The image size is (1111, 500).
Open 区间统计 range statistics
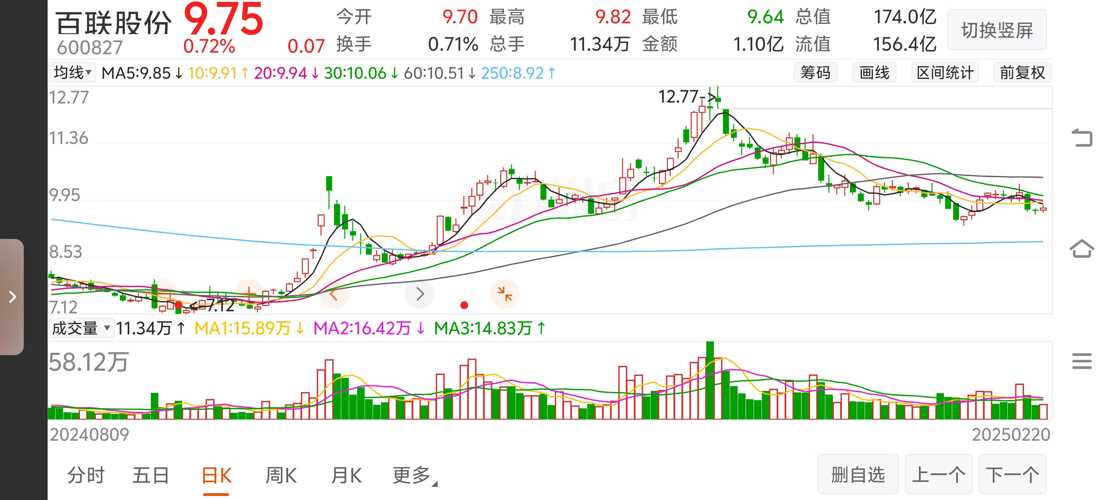[945, 72]
